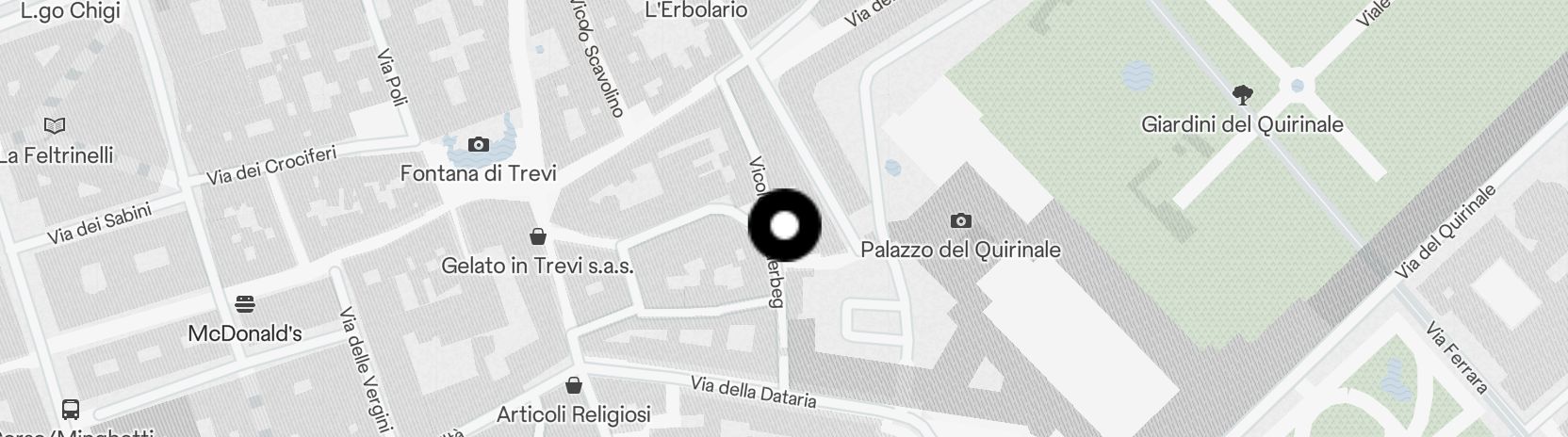Open the Articoli Religiosi shop marker
The height and width of the screenshot is (437, 1568).
[573, 385]
